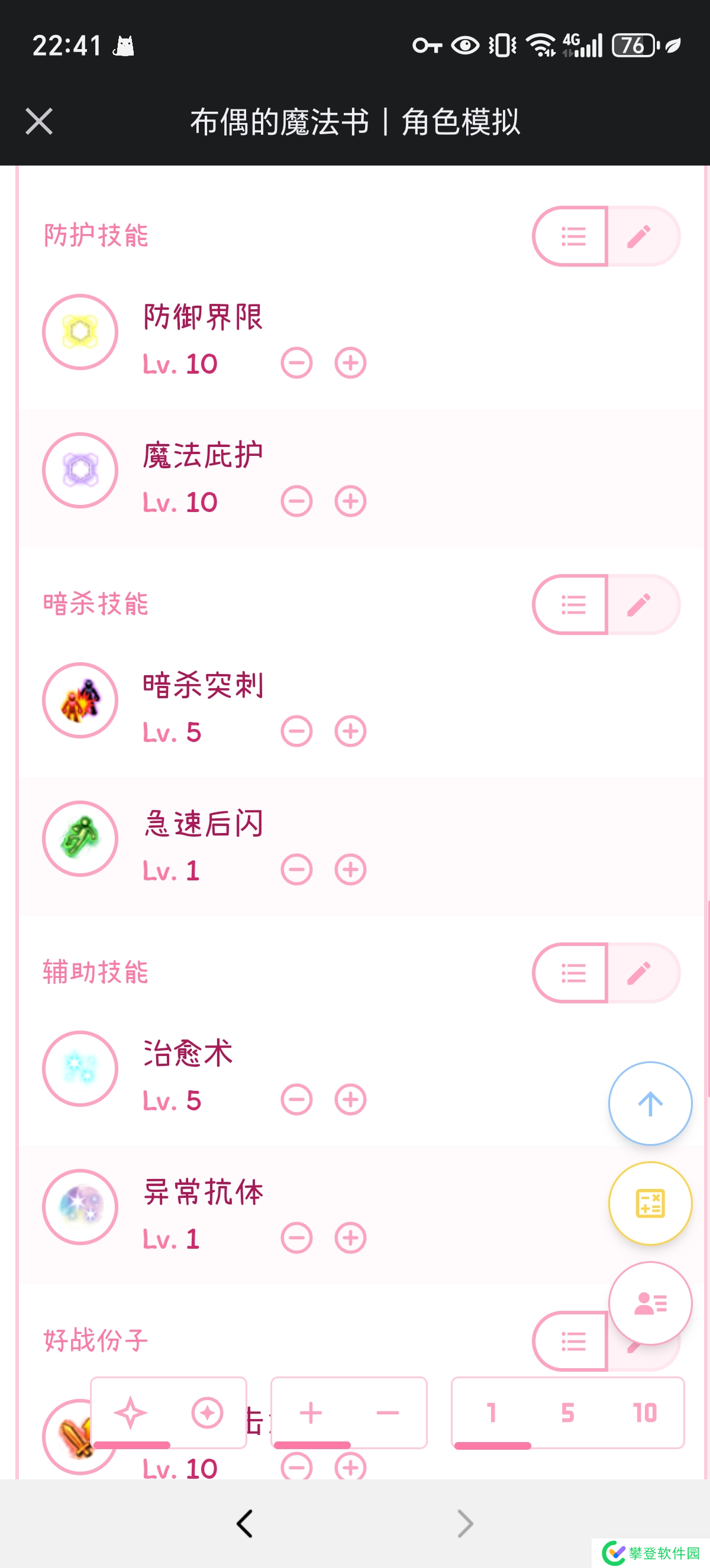Screen dimensions: 710x1568
Task: Click the blue scroll-to-top button
Action: [650, 1104]
